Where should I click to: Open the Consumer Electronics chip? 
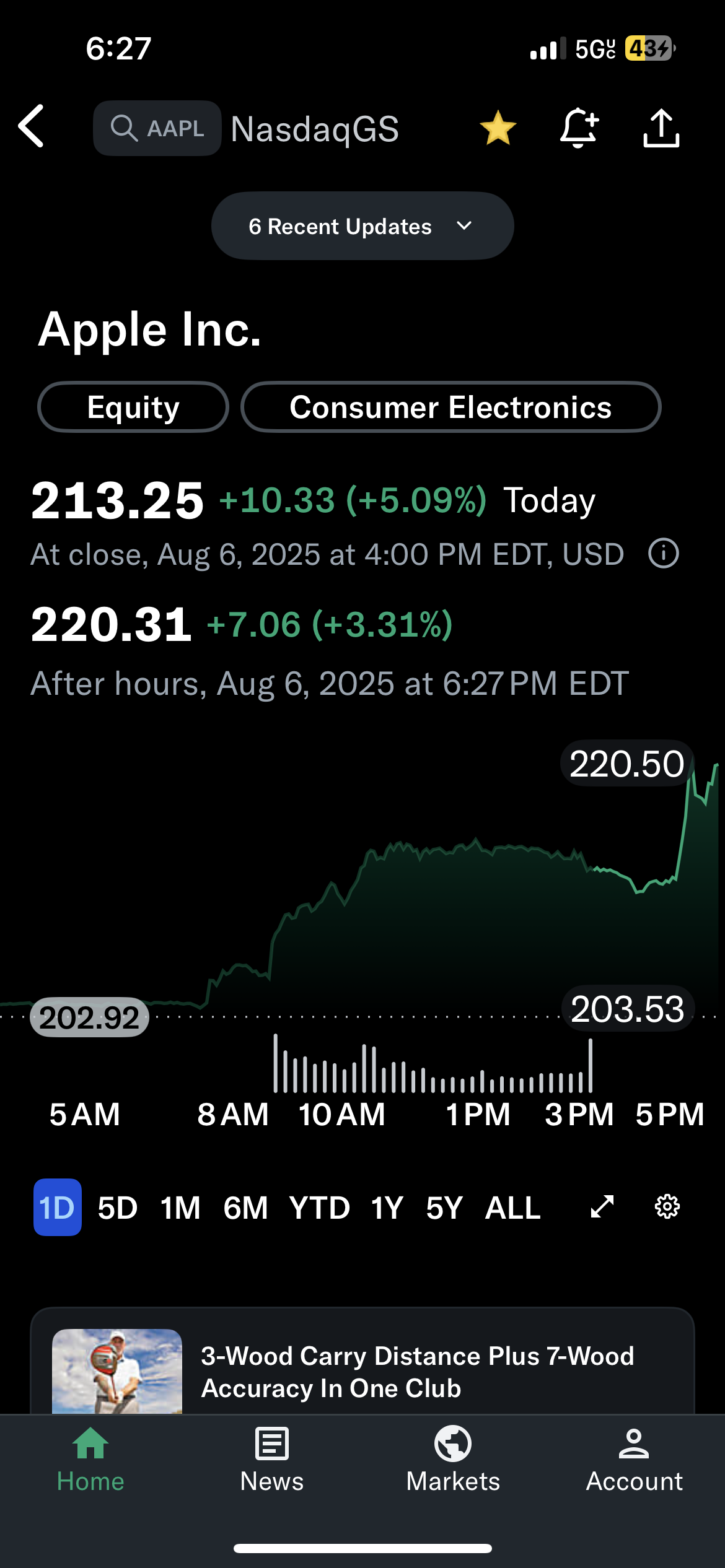coord(450,407)
